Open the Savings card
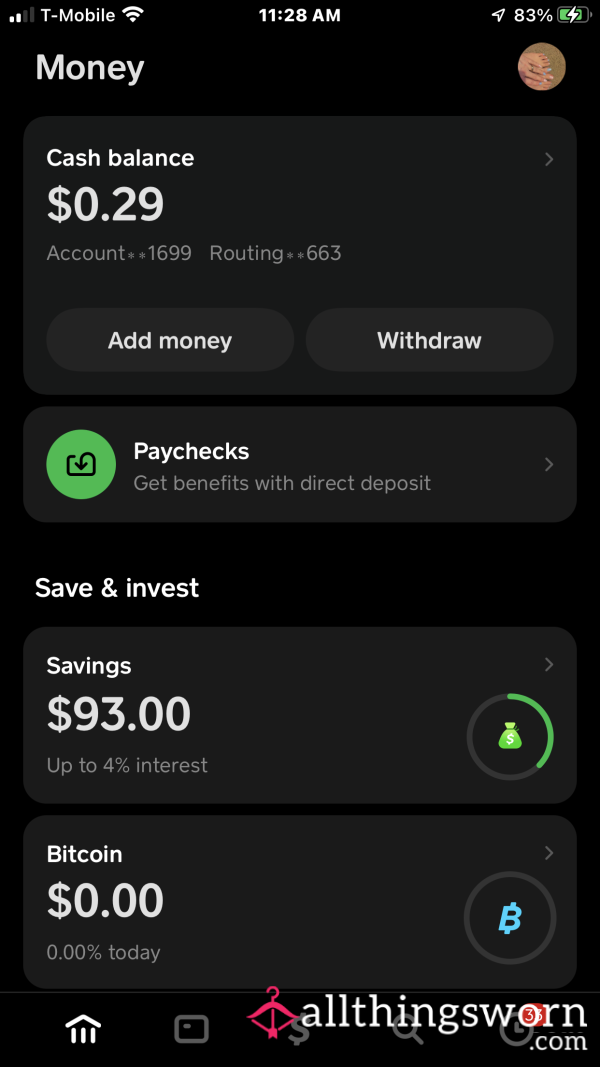This screenshot has width=600, height=1067. (x=300, y=715)
